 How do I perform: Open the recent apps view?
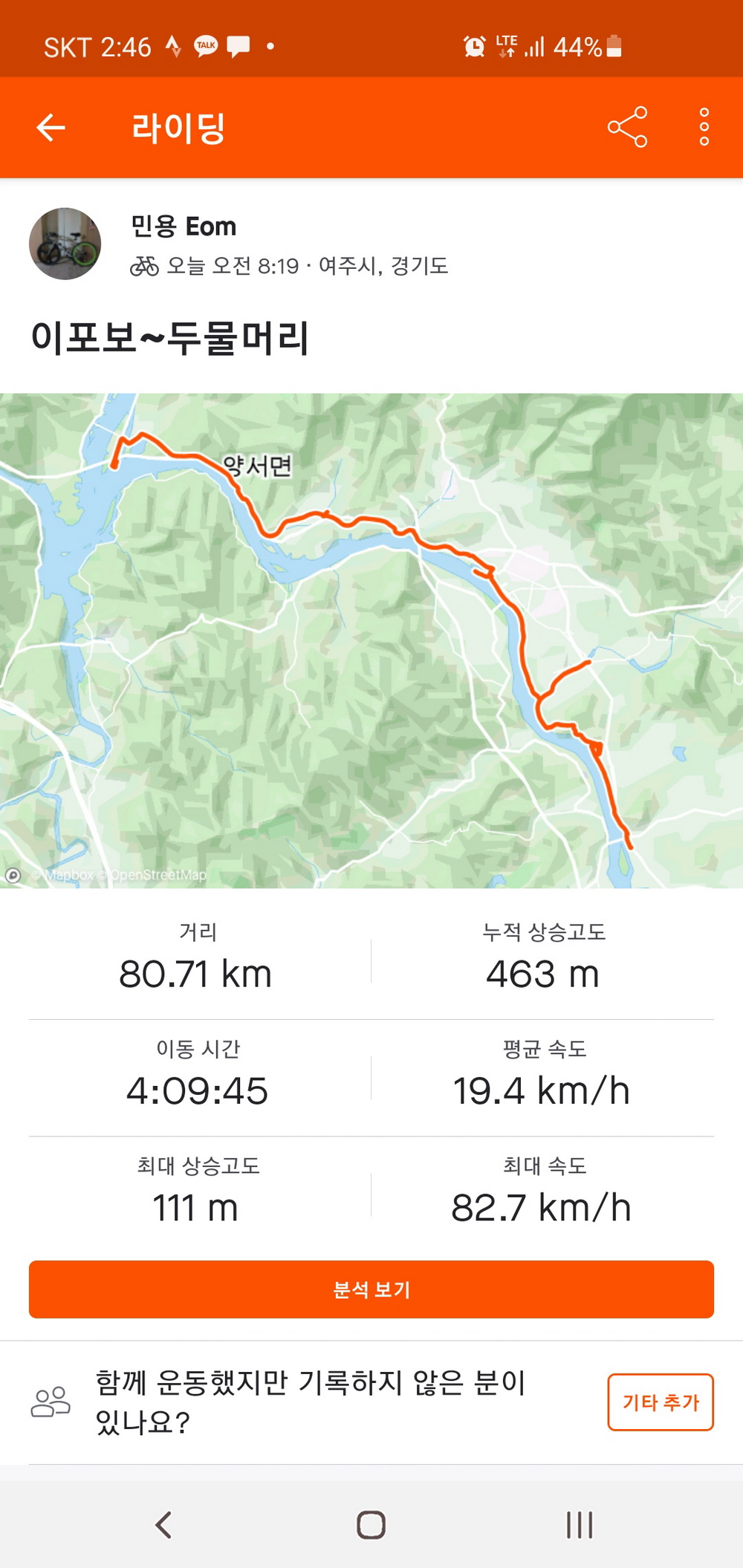579,1525
